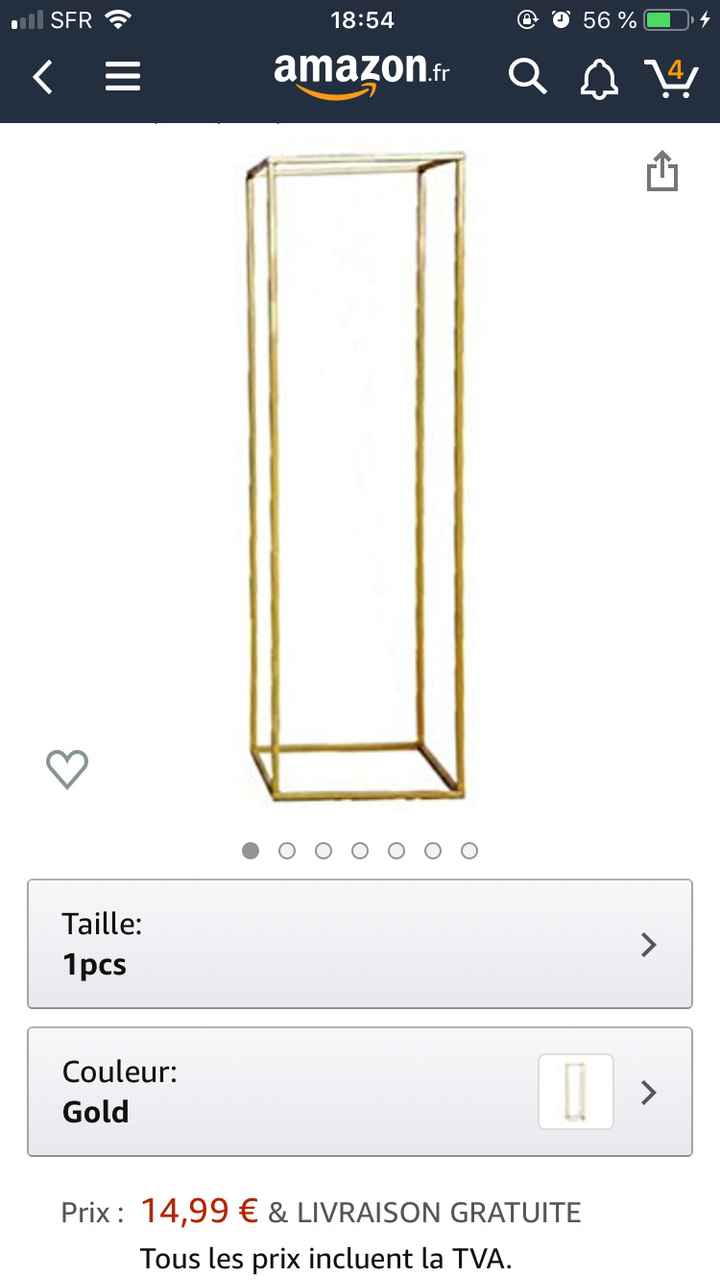Share this product using the share icon
Viewport: 720px width, 1280px height.
click(661, 171)
